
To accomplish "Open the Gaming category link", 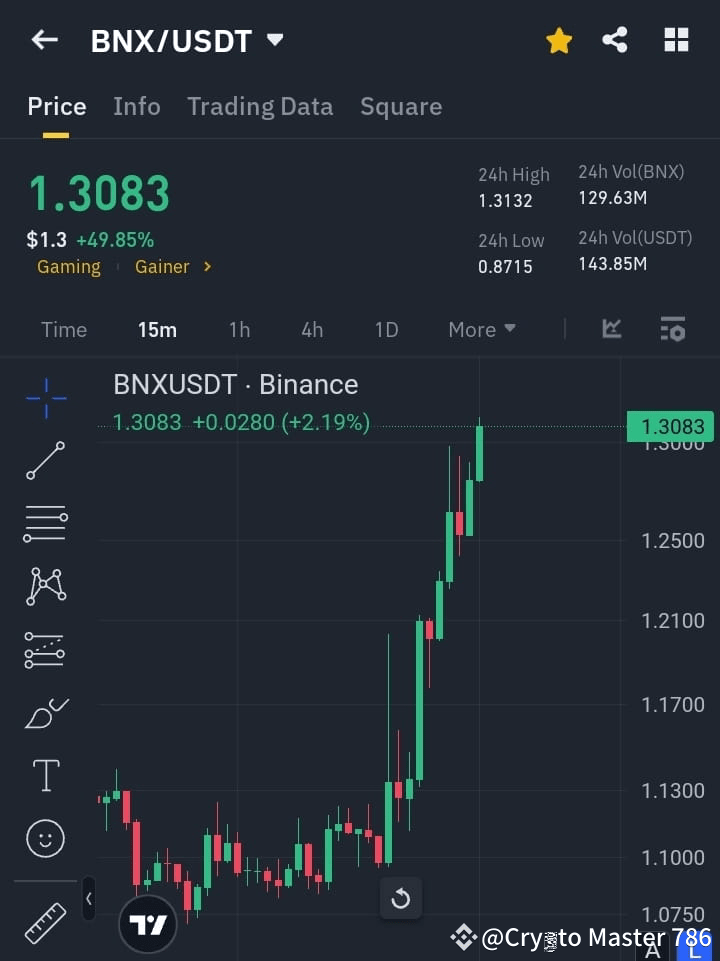I will (x=68, y=266).
